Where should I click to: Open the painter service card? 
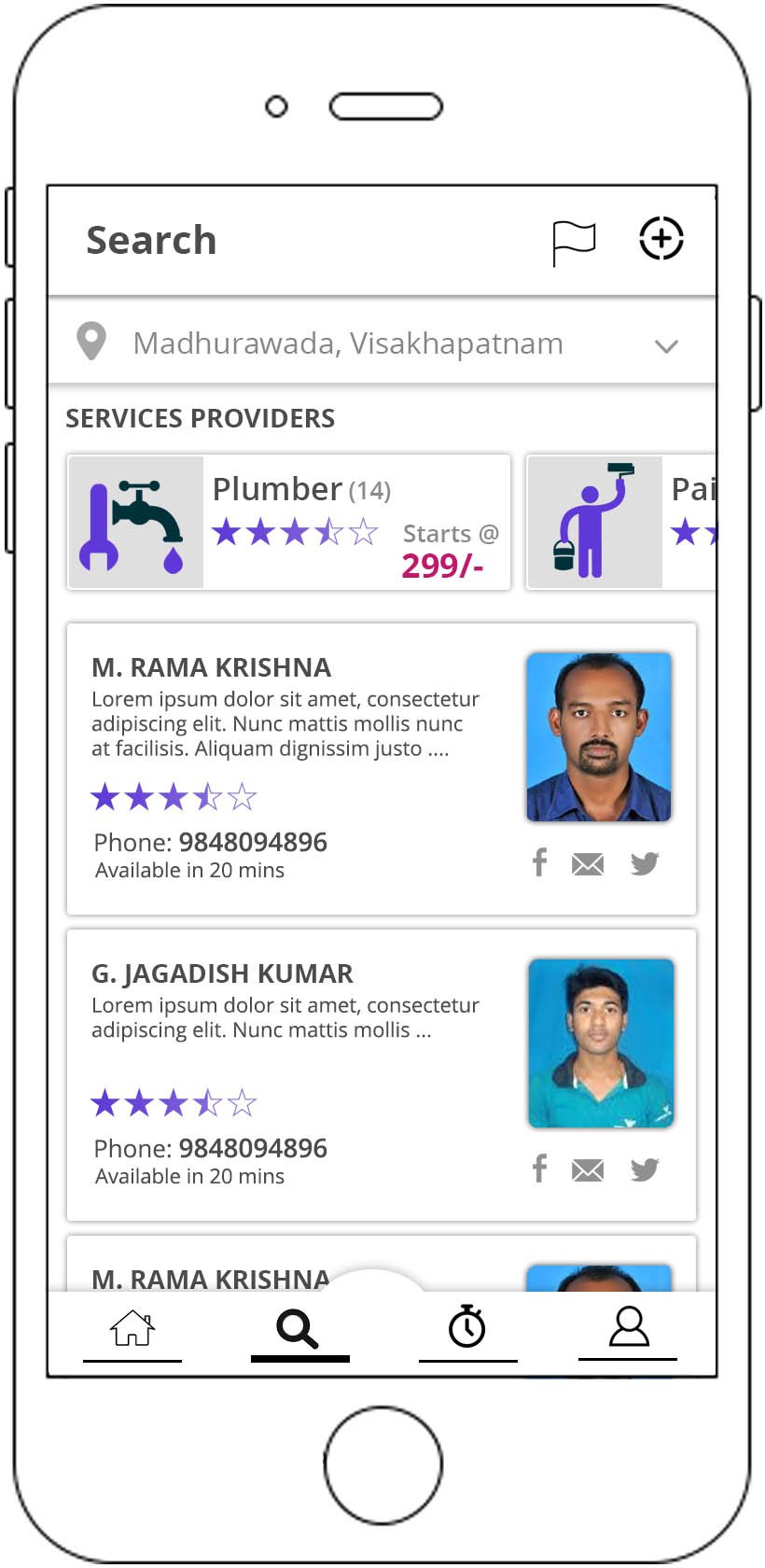620,522
